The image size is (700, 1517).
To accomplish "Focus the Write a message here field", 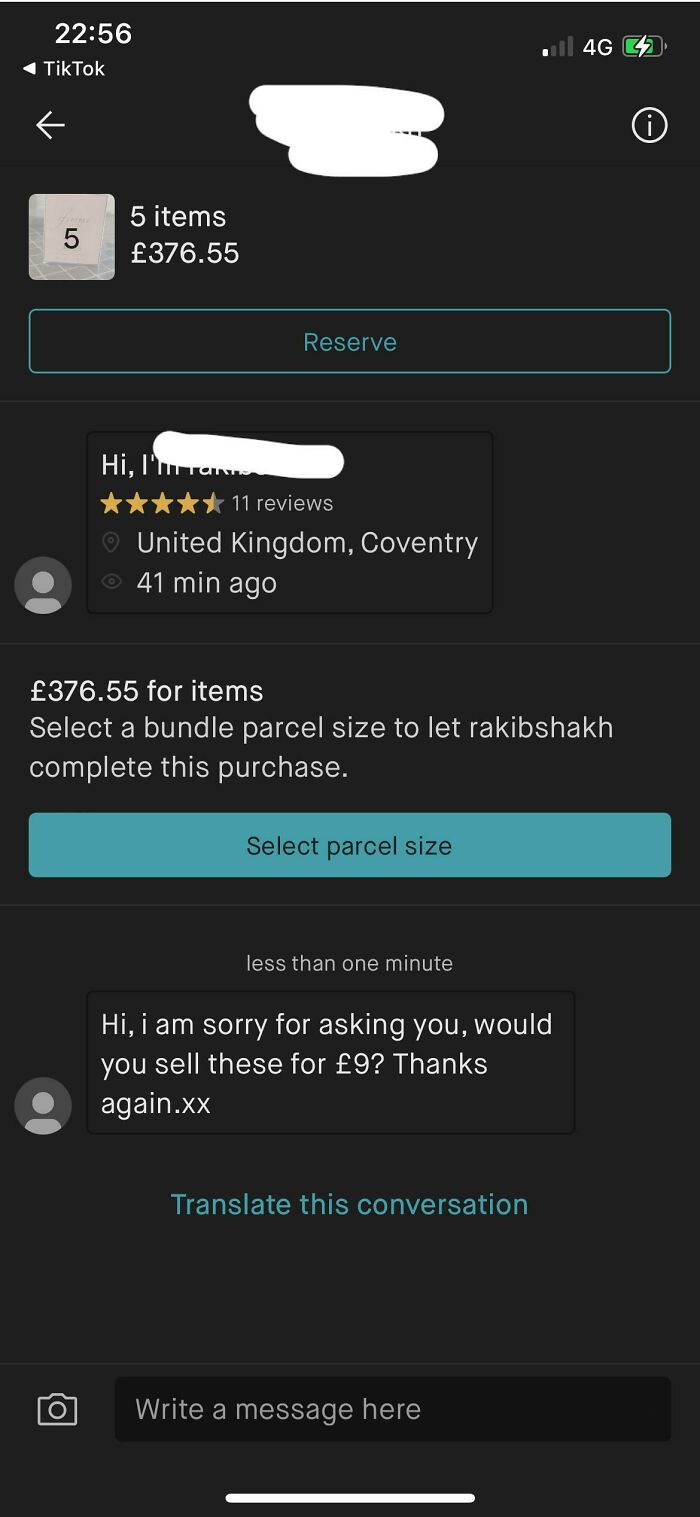I will [392, 1409].
